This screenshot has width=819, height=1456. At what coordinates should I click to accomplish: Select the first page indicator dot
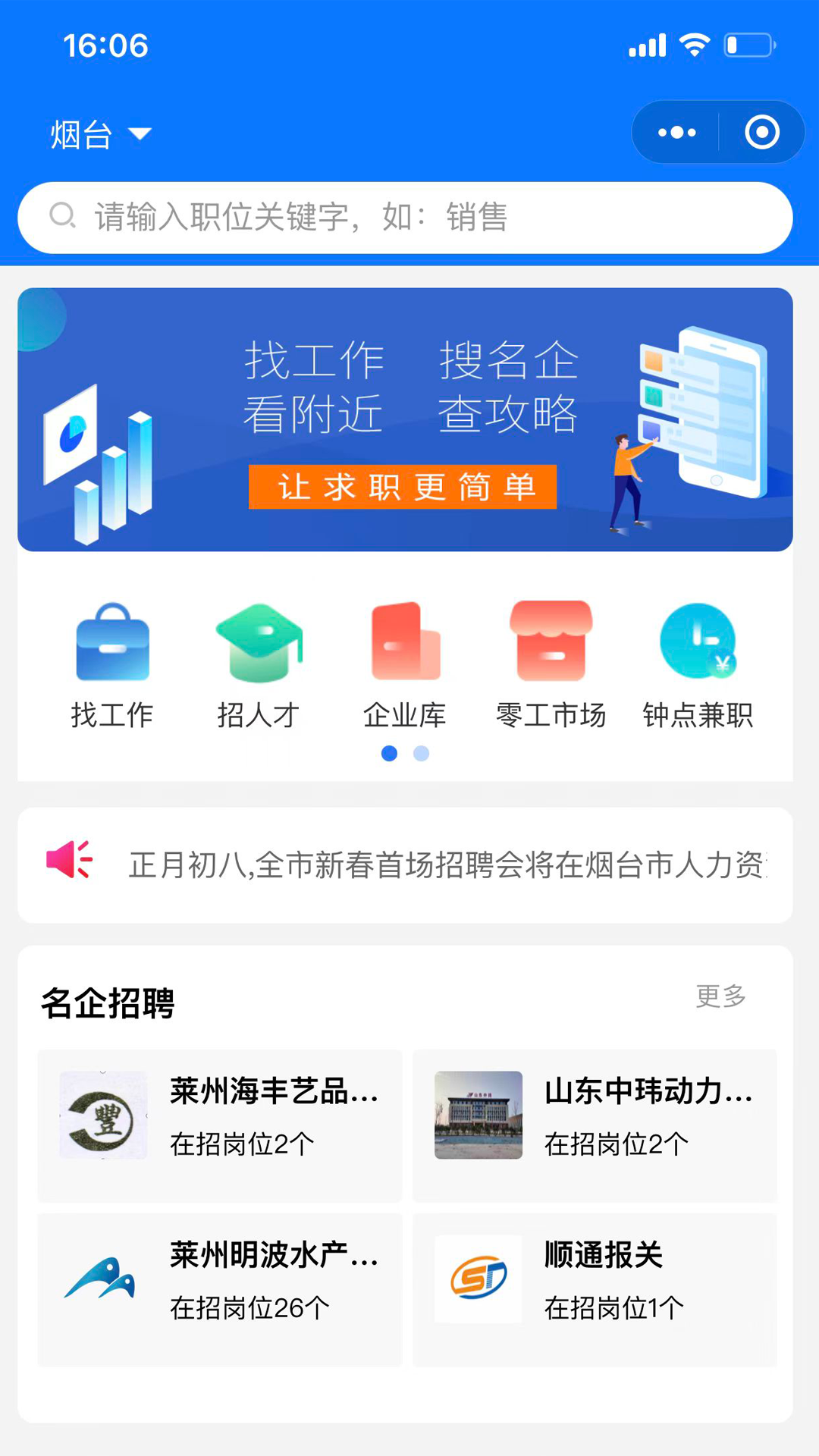389,754
